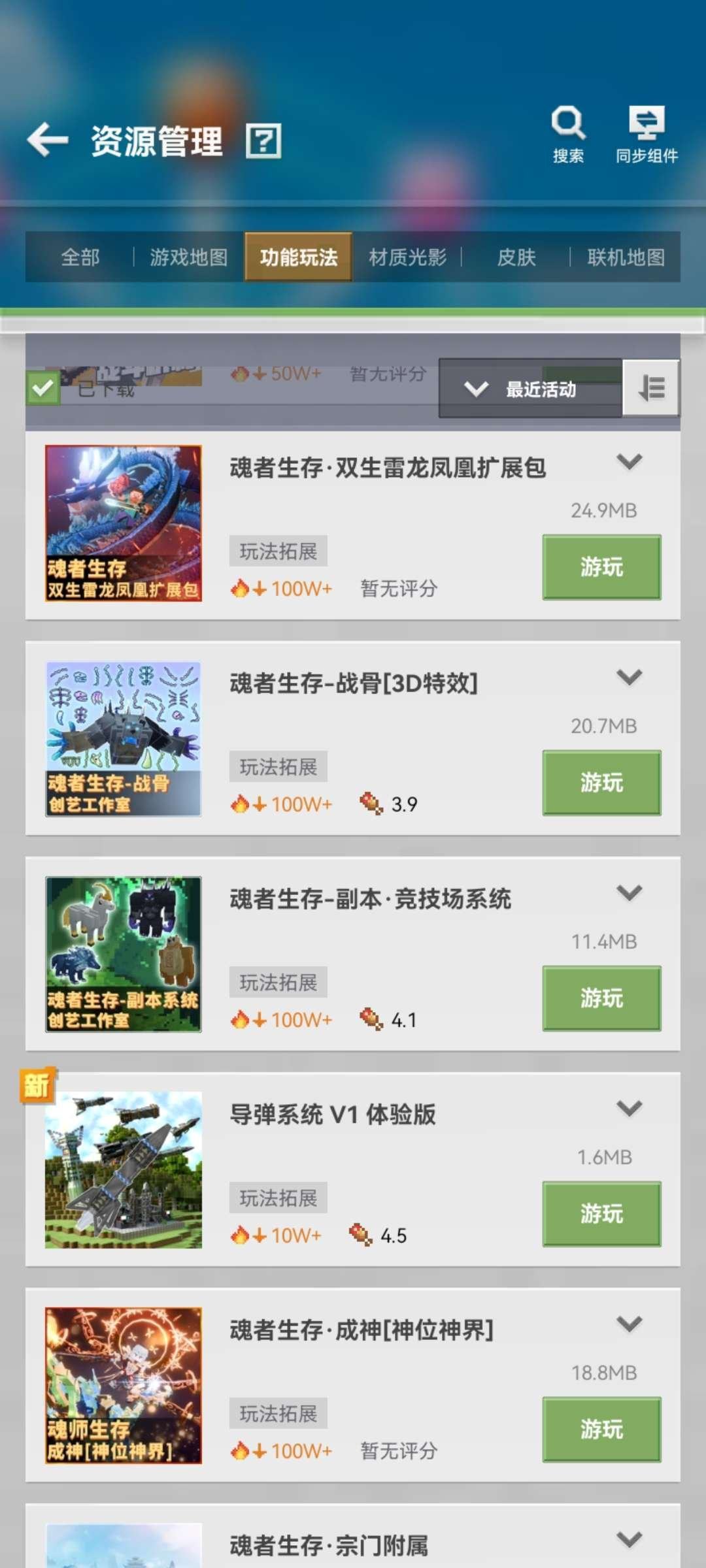Click the 同步组件 sync icon
The height and width of the screenshot is (1568, 706).
click(646, 121)
